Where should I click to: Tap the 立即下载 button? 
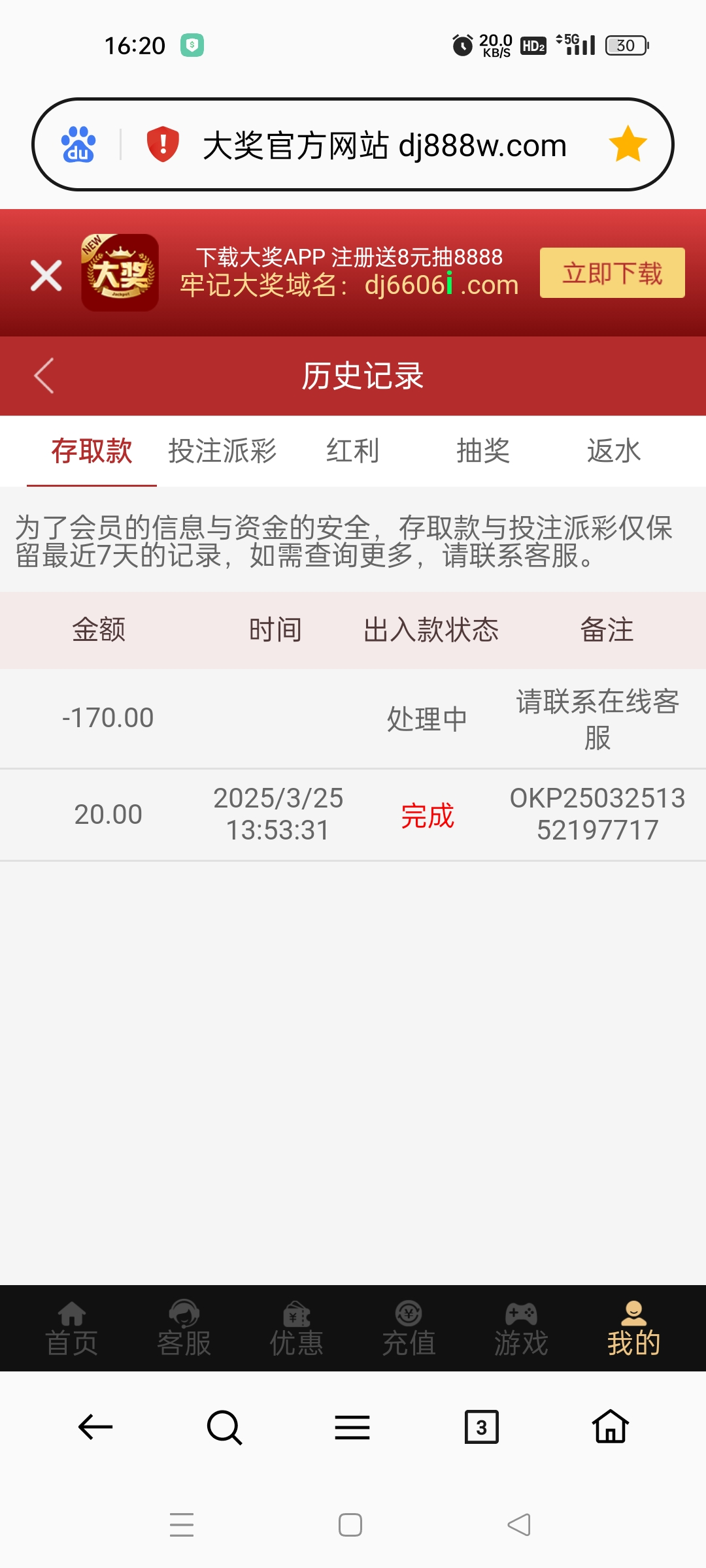612,273
